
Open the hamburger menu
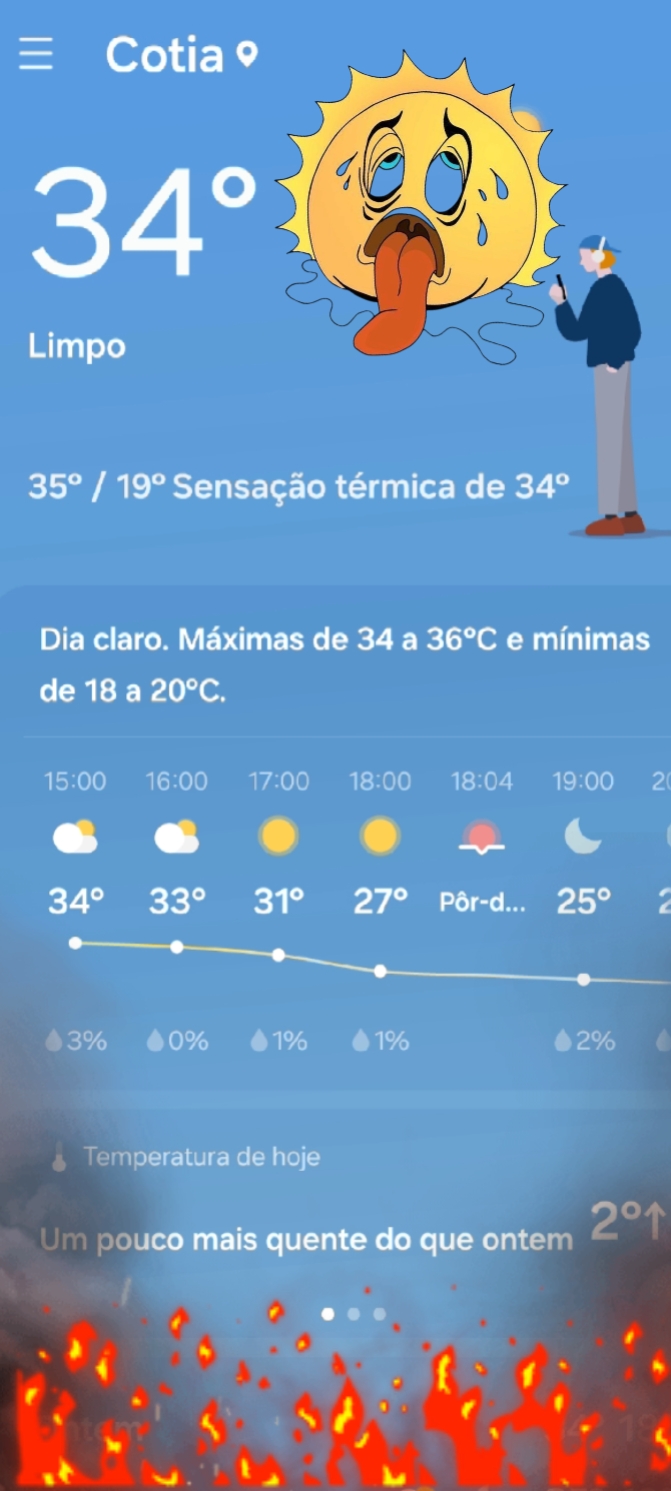click(36, 54)
